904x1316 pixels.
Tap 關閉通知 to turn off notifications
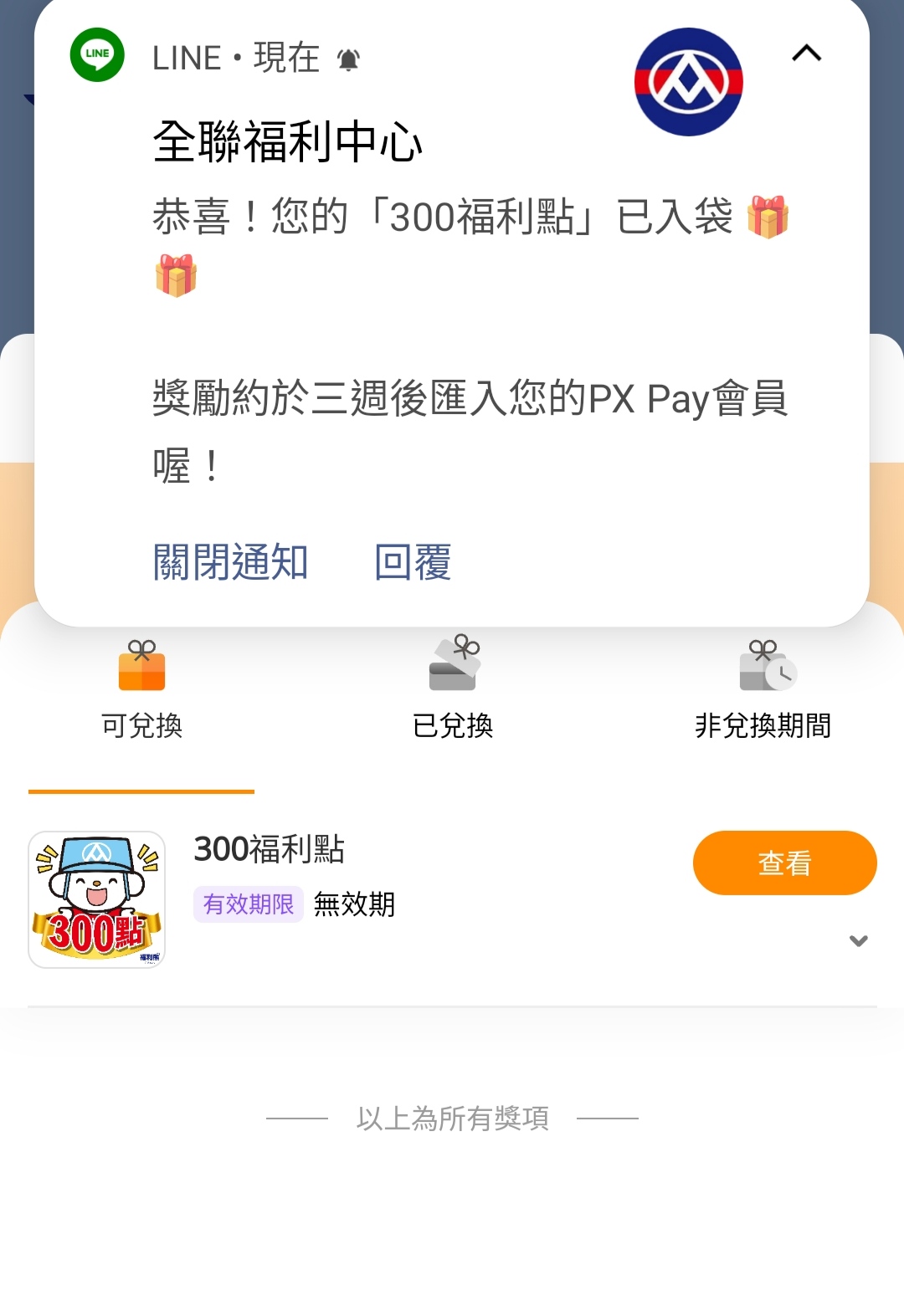click(x=231, y=561)
